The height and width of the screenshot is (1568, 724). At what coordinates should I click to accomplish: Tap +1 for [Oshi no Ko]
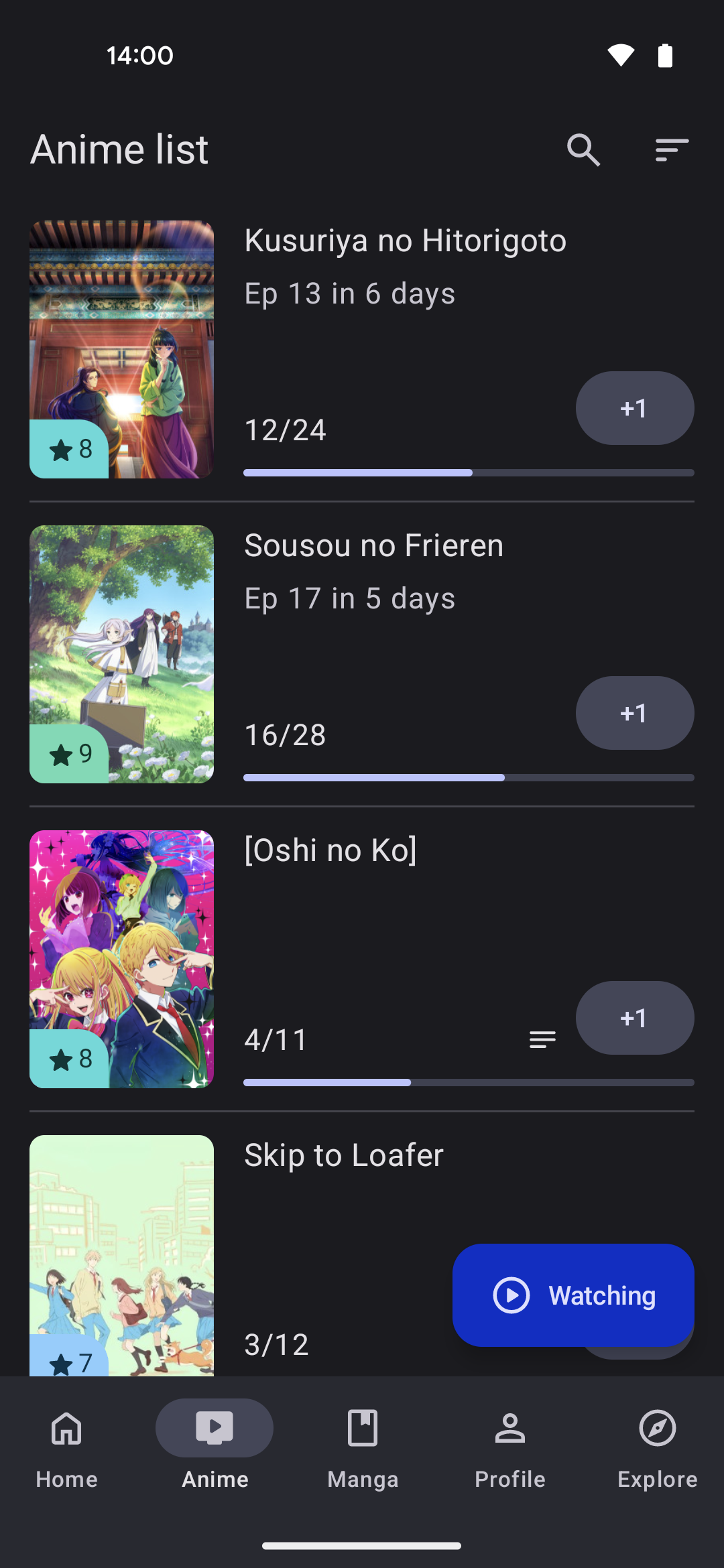click(x=634, y=1018)
